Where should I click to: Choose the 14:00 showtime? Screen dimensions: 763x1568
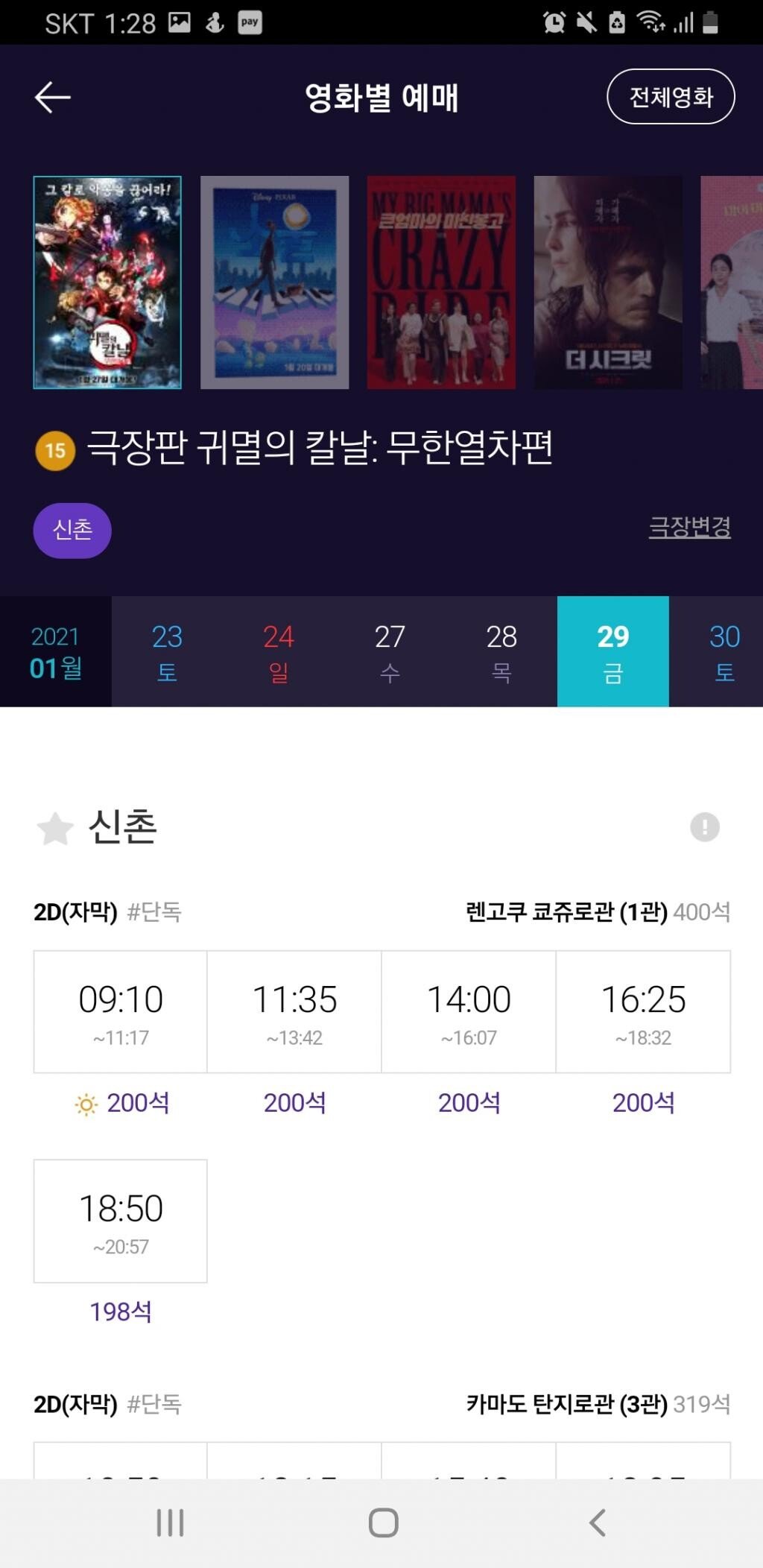(469, 1011)
